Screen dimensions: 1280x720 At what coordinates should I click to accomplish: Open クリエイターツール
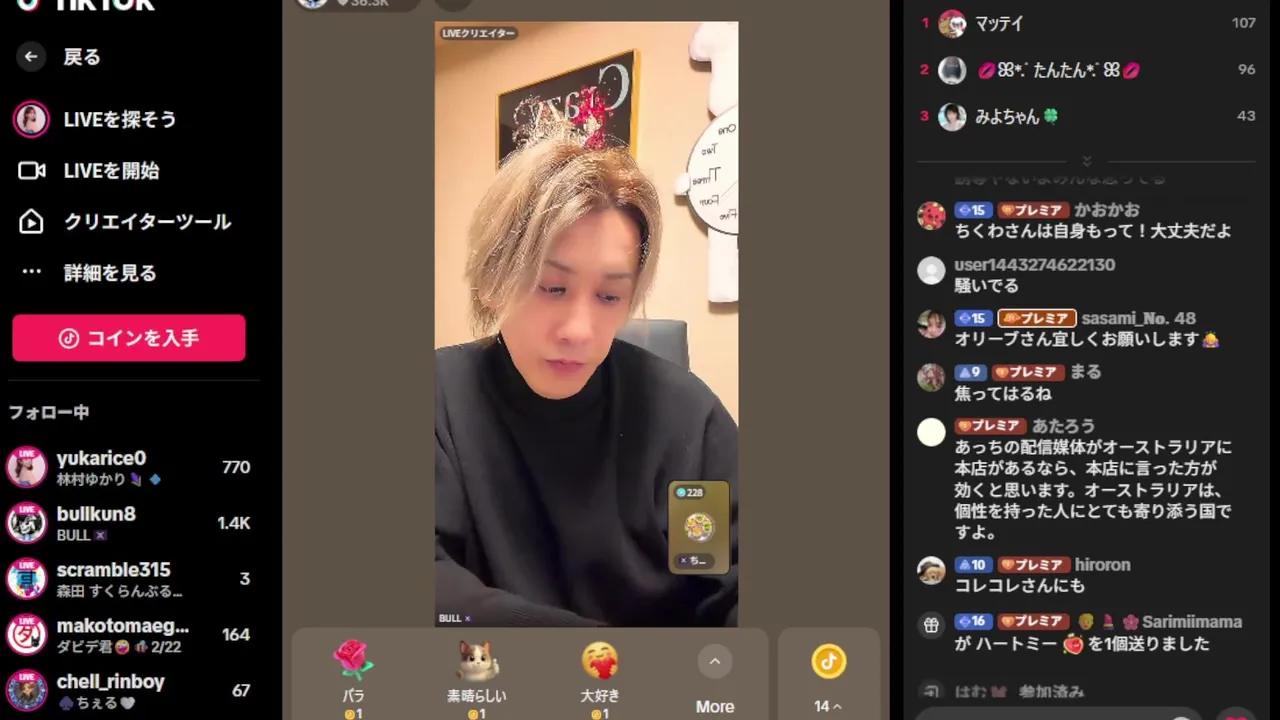(x=146, y=222)
